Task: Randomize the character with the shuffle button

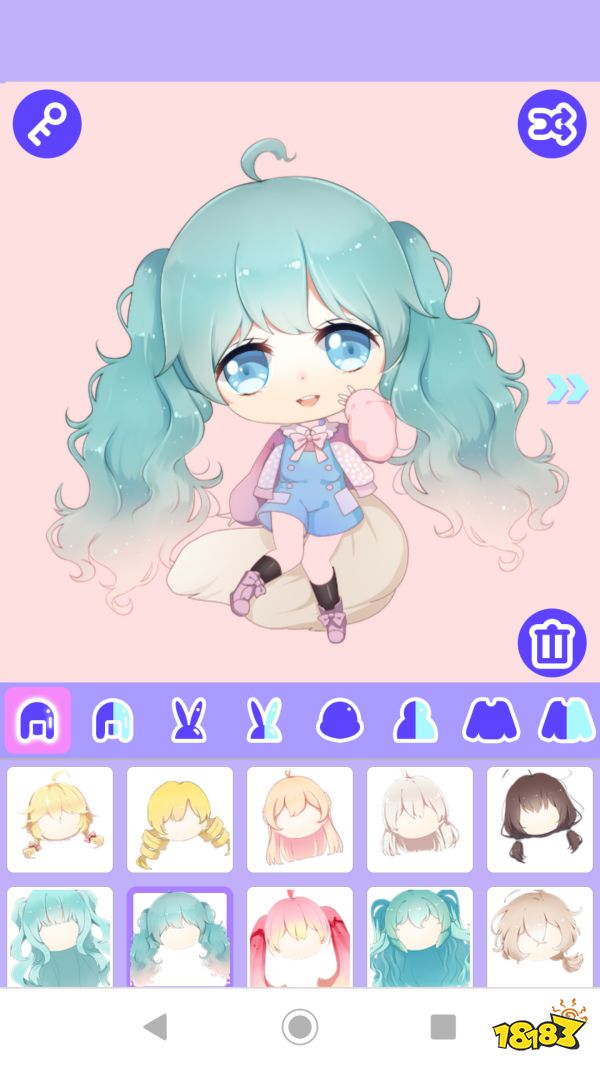Action: 551,124
